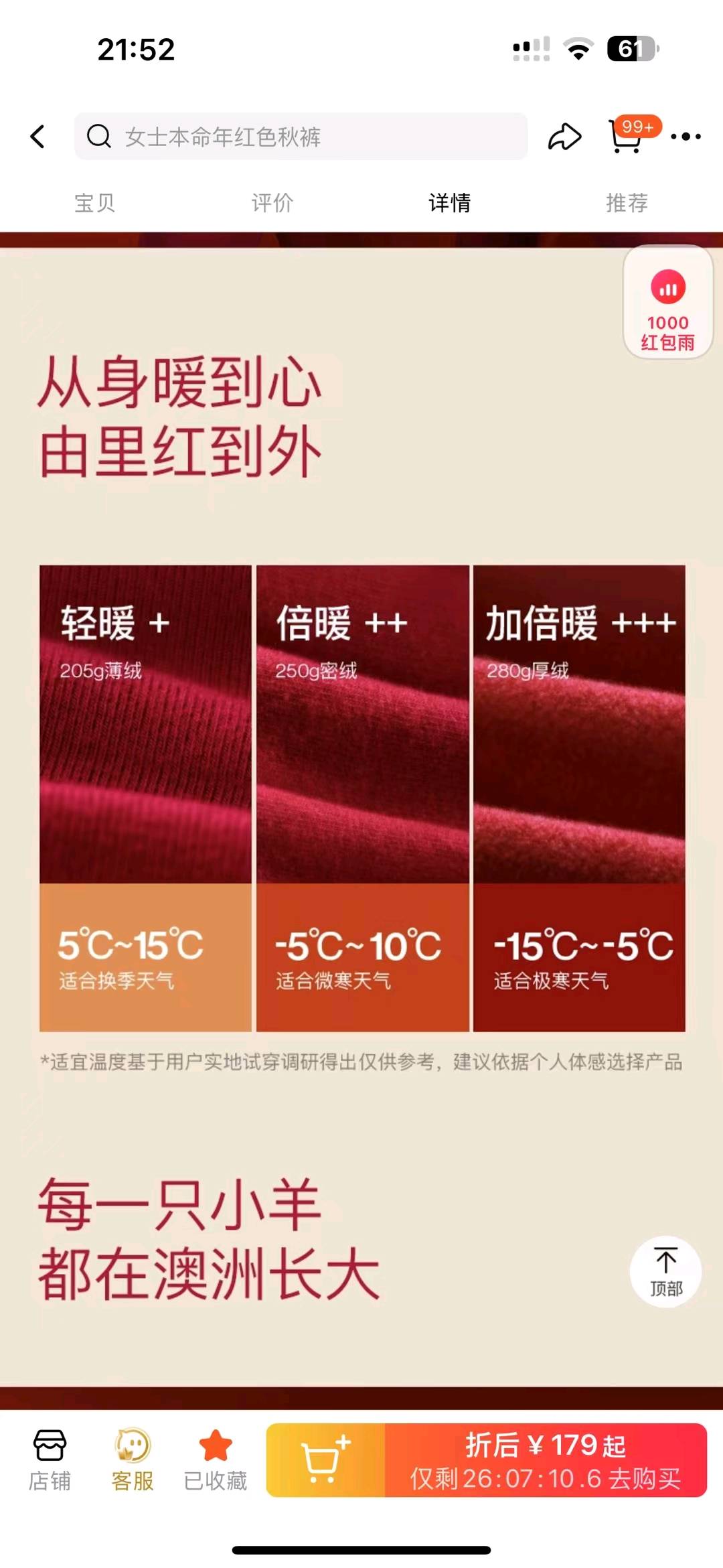This screenshot has width=723, height=1568.
Task: Go back to the previous page
Action: 38,137
